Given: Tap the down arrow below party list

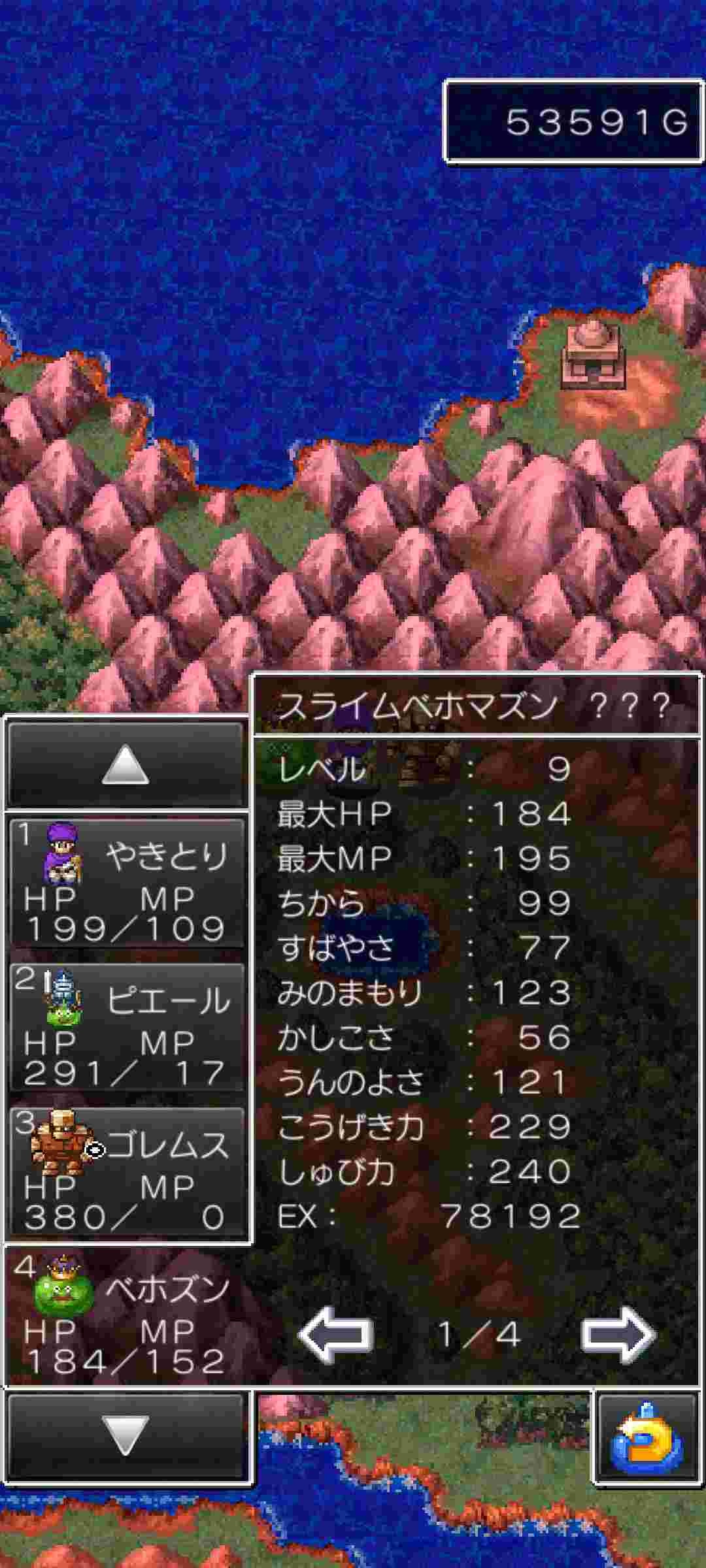Looking at the screenshot, I should tap(126, 1435).
